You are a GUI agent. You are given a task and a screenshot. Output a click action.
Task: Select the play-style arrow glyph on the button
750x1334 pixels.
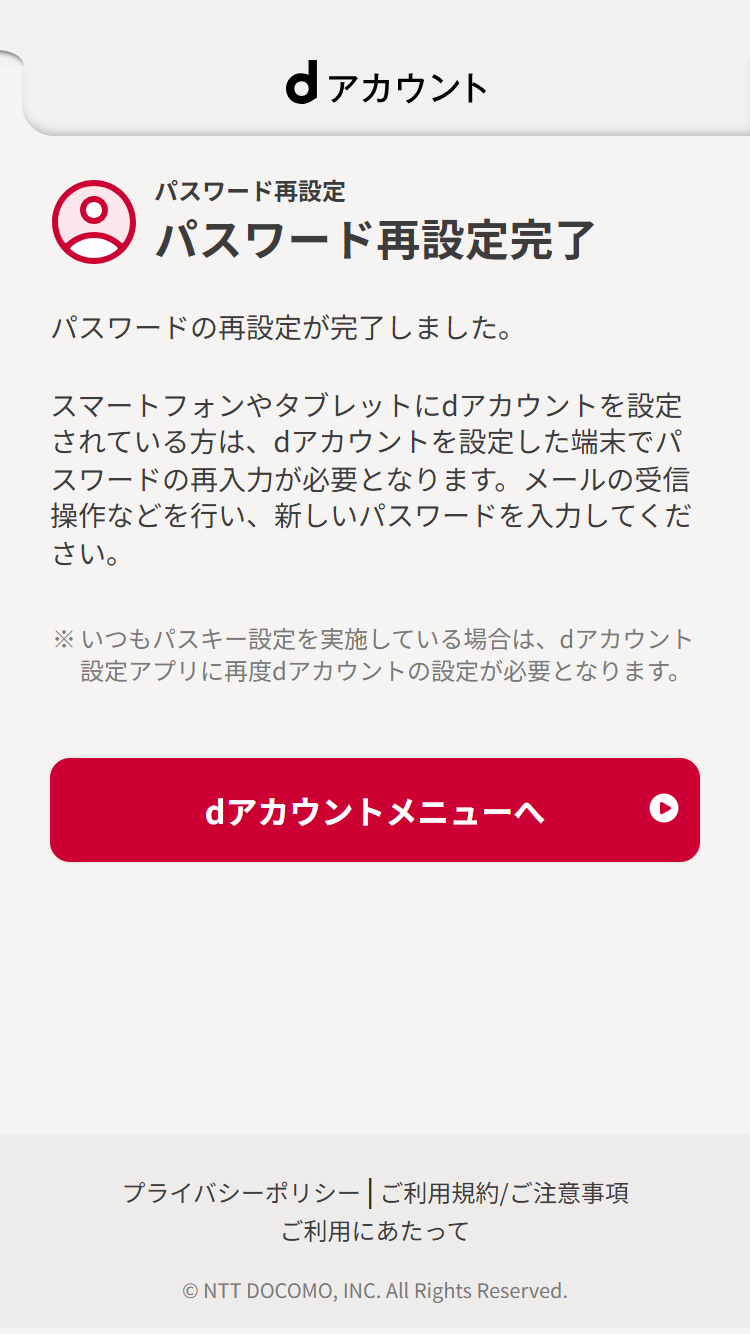point(664,810)
